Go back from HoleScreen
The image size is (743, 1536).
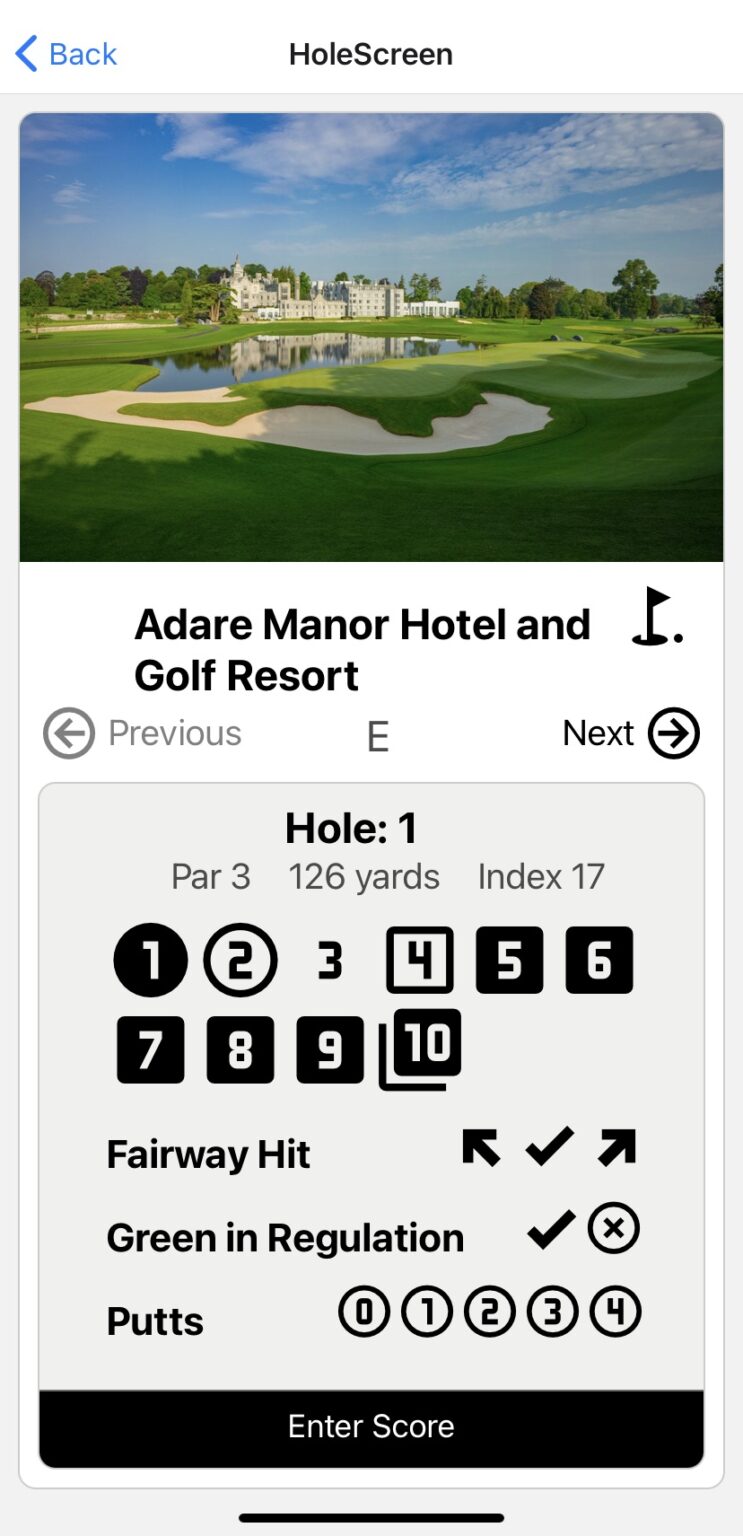66,53
